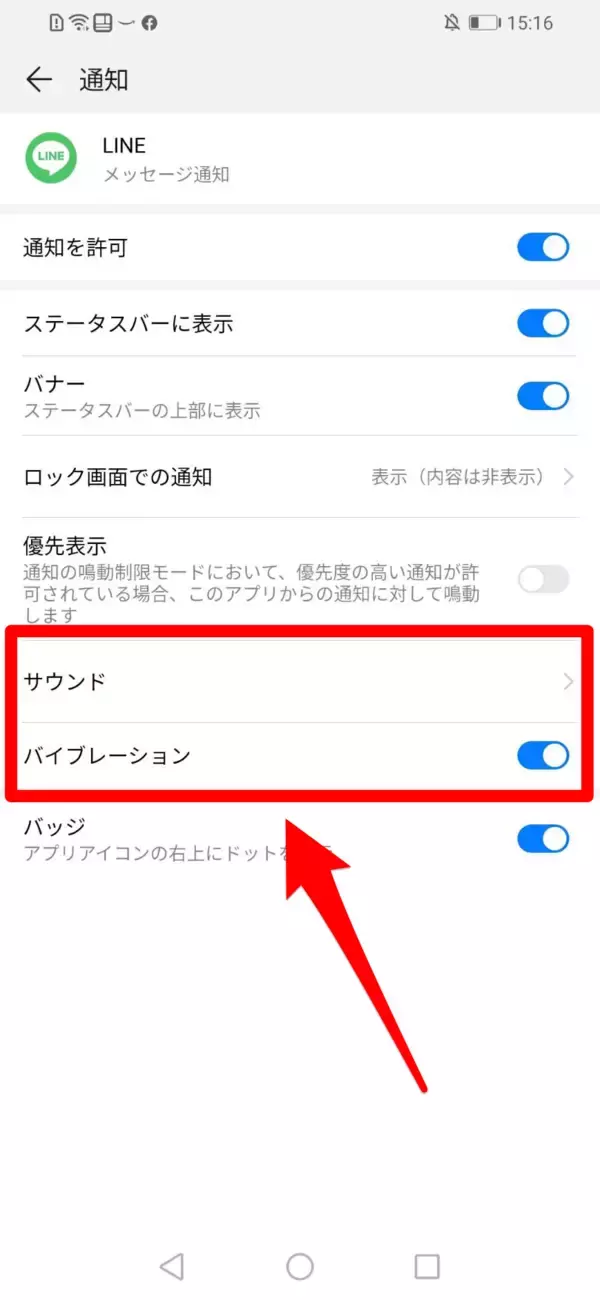Open ロック画面での通知 settings
The width and height of the screenshot is (600, 1300).
point(300,477)
